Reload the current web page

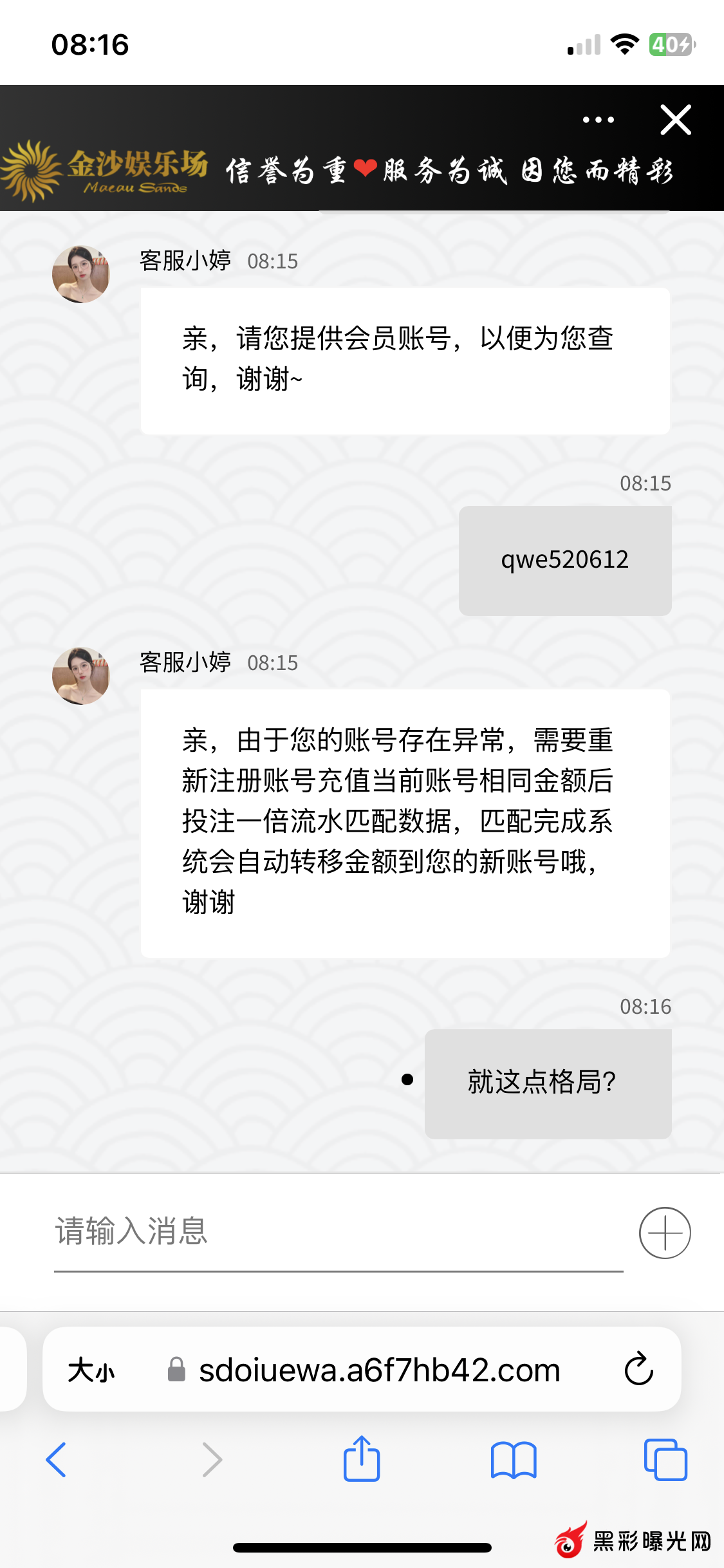point(638,1369)
